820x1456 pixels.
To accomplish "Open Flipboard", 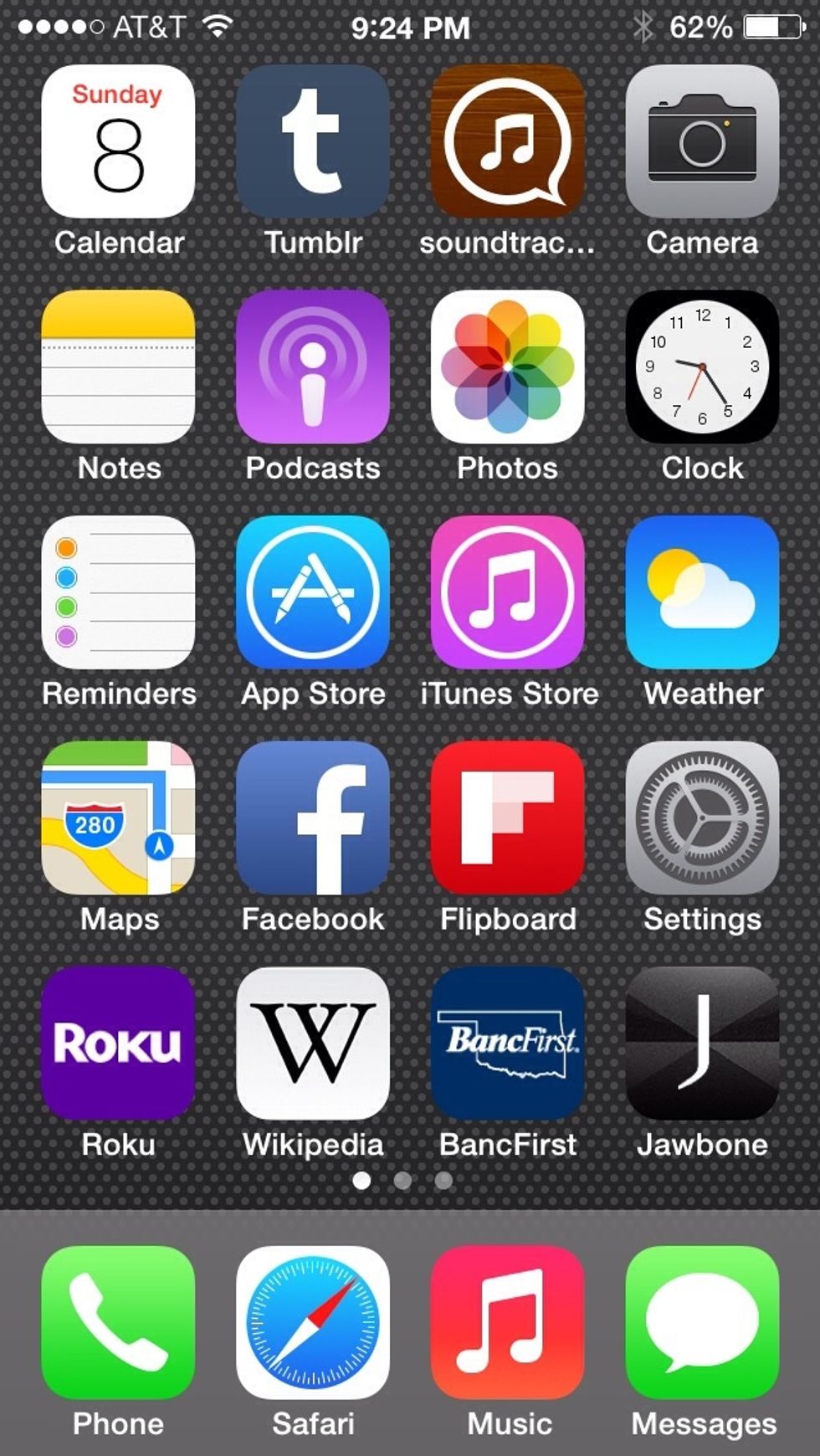I will coord(508,818).
